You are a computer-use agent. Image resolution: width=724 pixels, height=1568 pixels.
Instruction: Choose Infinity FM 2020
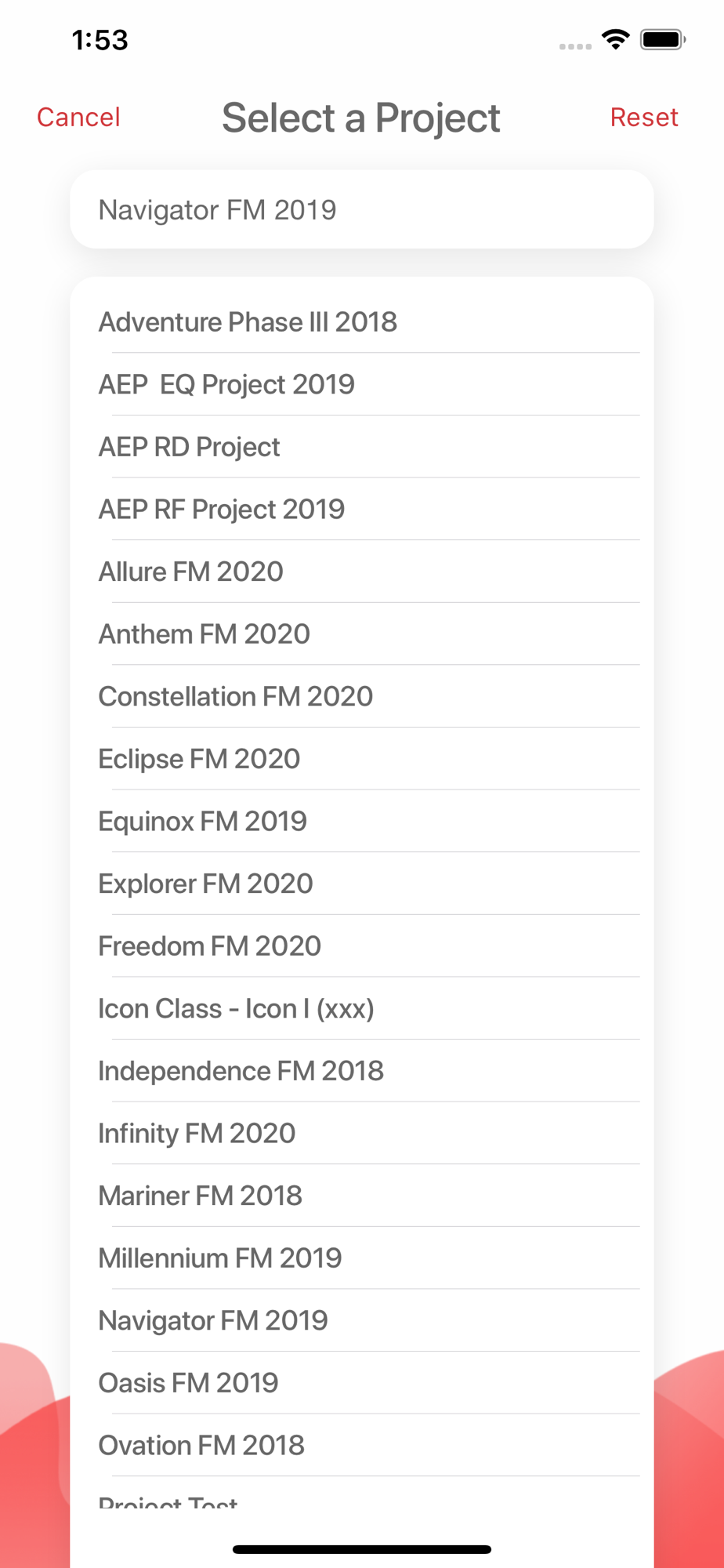click(362, 1133)
